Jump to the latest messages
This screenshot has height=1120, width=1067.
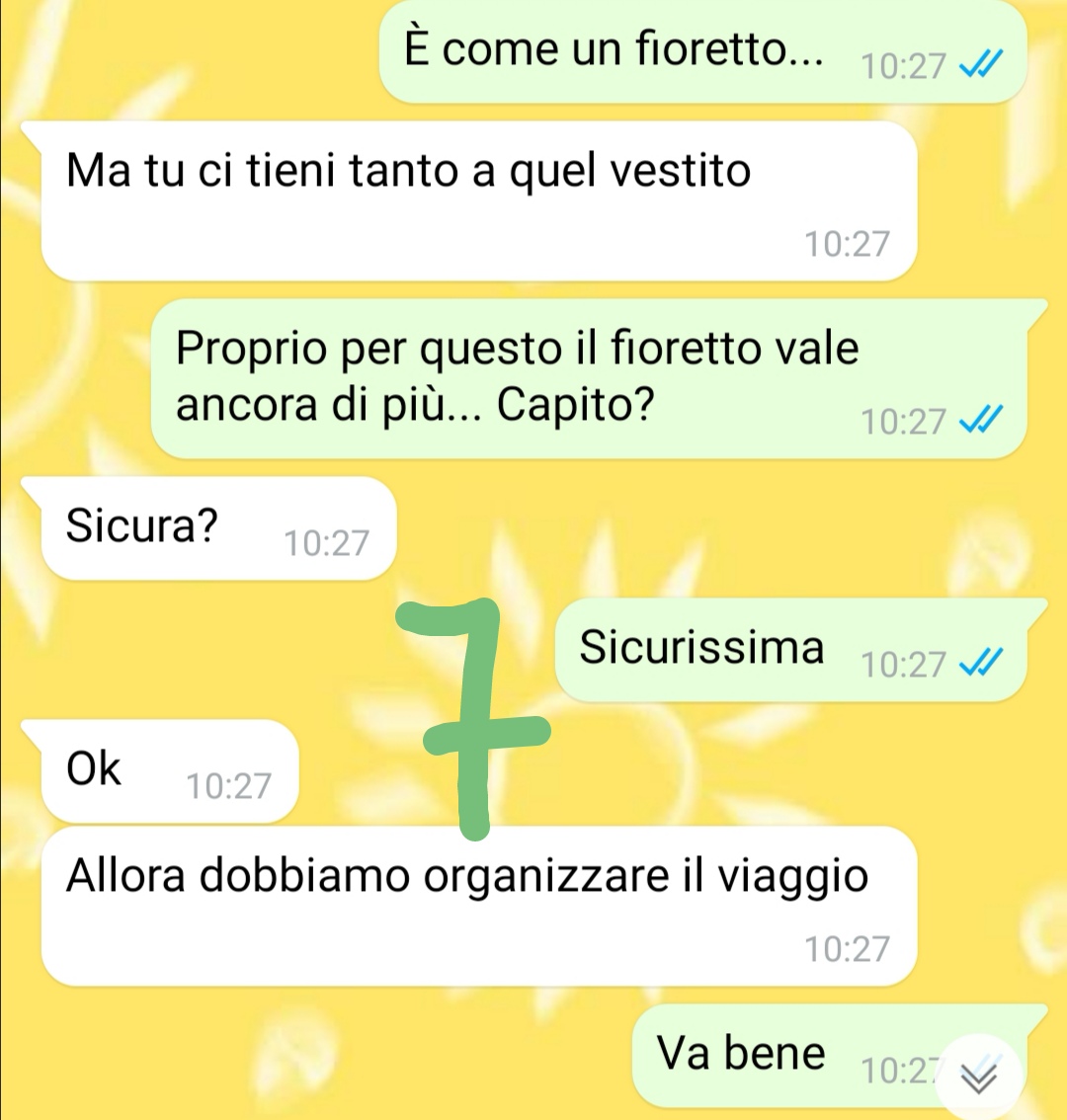[x=977, y=1080]
